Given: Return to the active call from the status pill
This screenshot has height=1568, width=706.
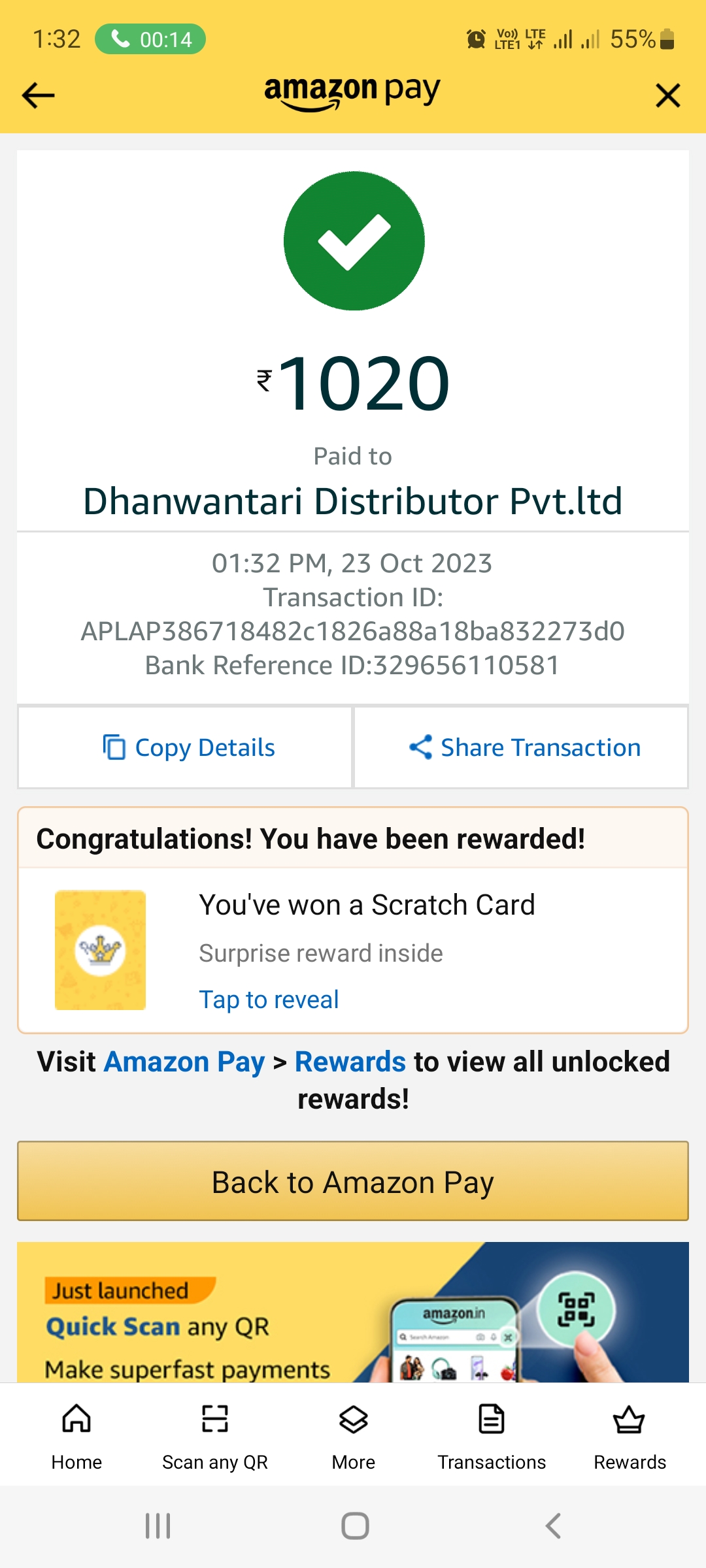Looking at the screenshot, I should click(x=150, y=39).
